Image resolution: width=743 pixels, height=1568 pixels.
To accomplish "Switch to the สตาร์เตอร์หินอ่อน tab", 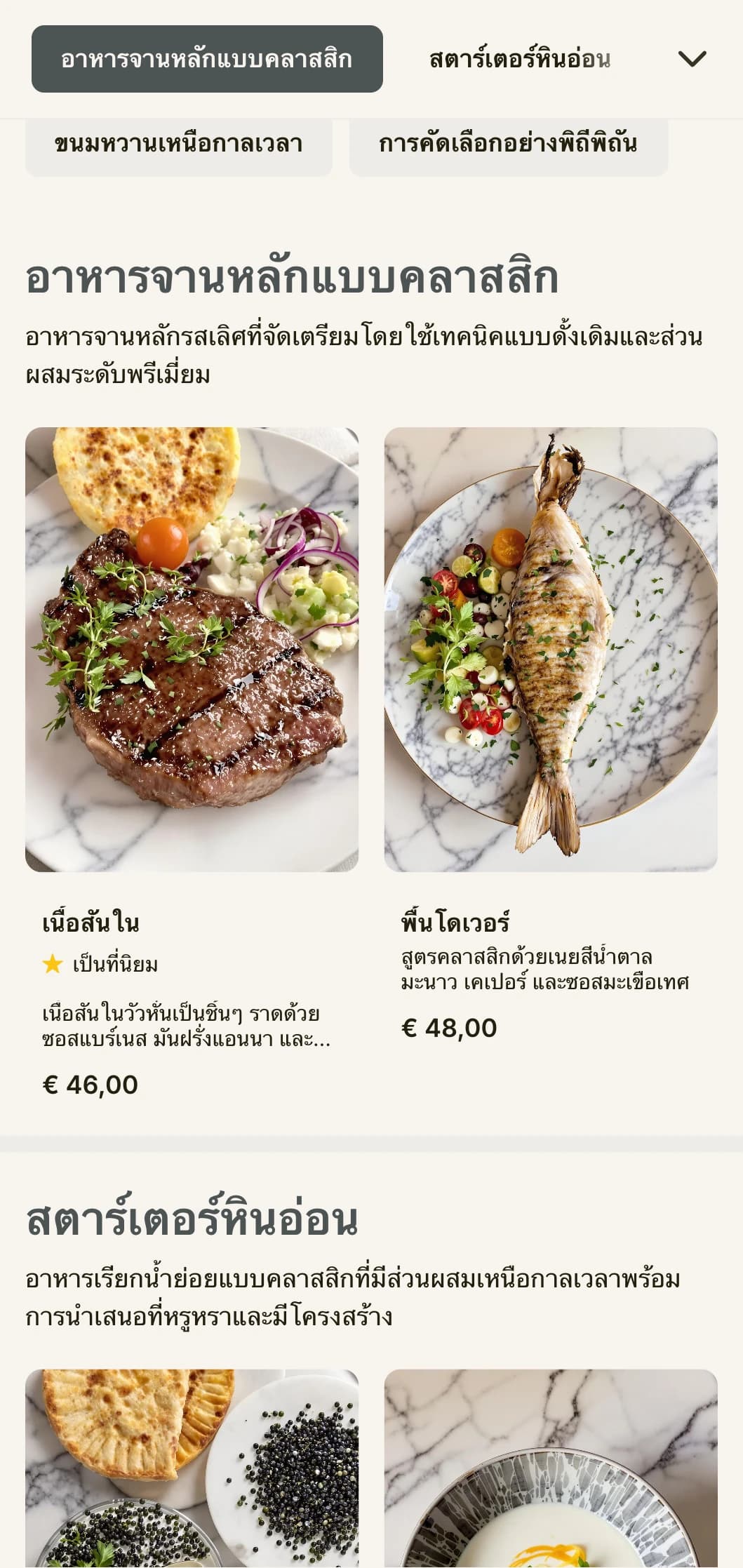I will tap(519, 59).
